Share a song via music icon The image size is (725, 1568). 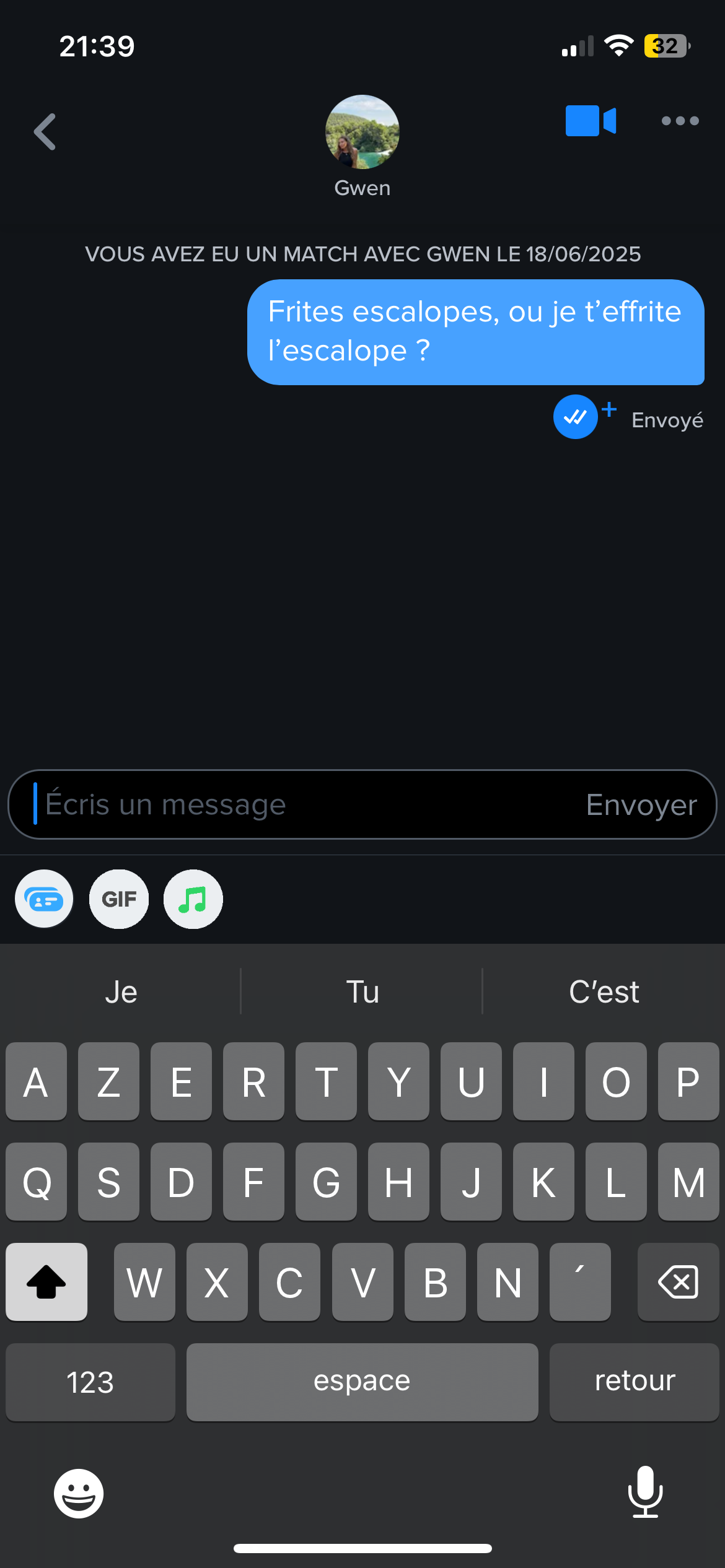click(x=193, y=899)
